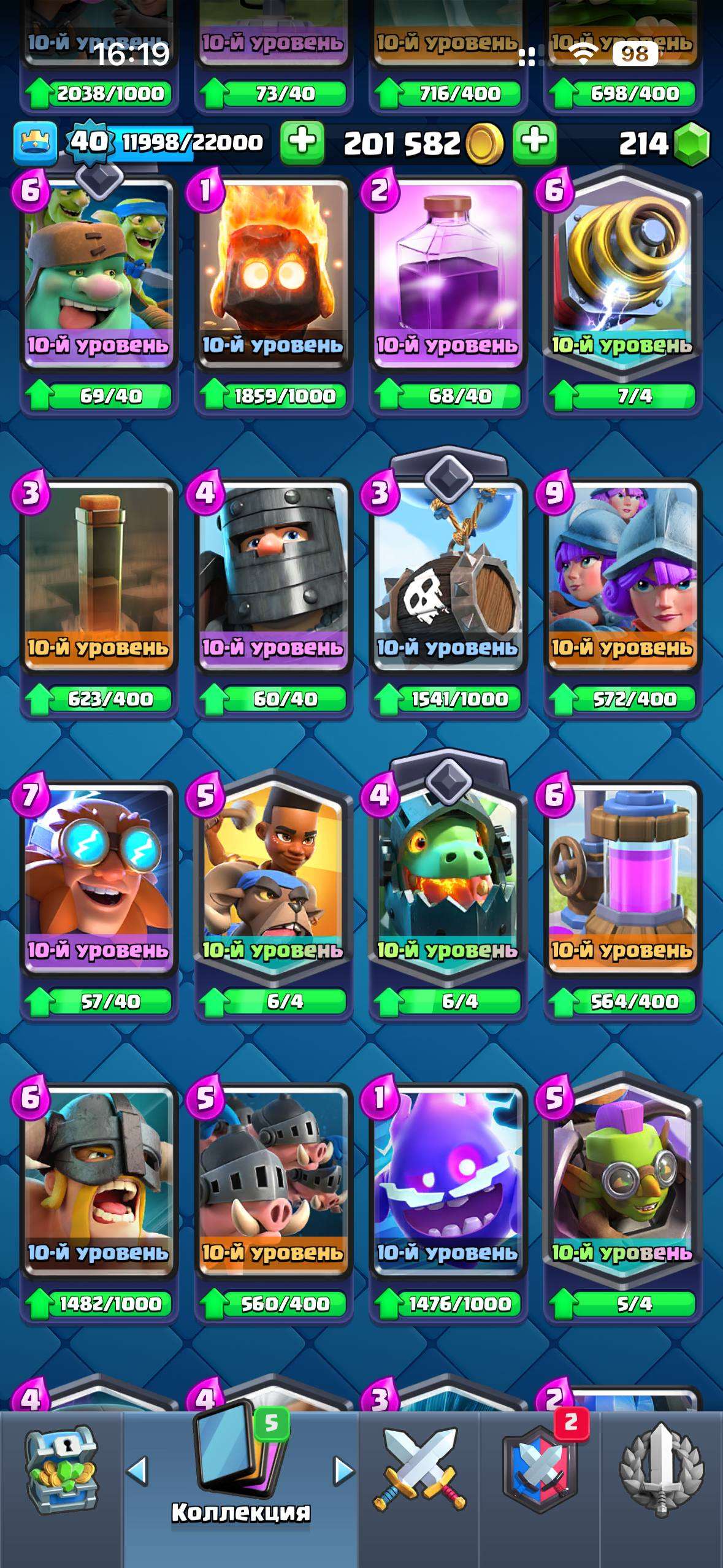The image size is (723, 1568).
Task: Select the Dark Prince card
Action: point(273,574)
